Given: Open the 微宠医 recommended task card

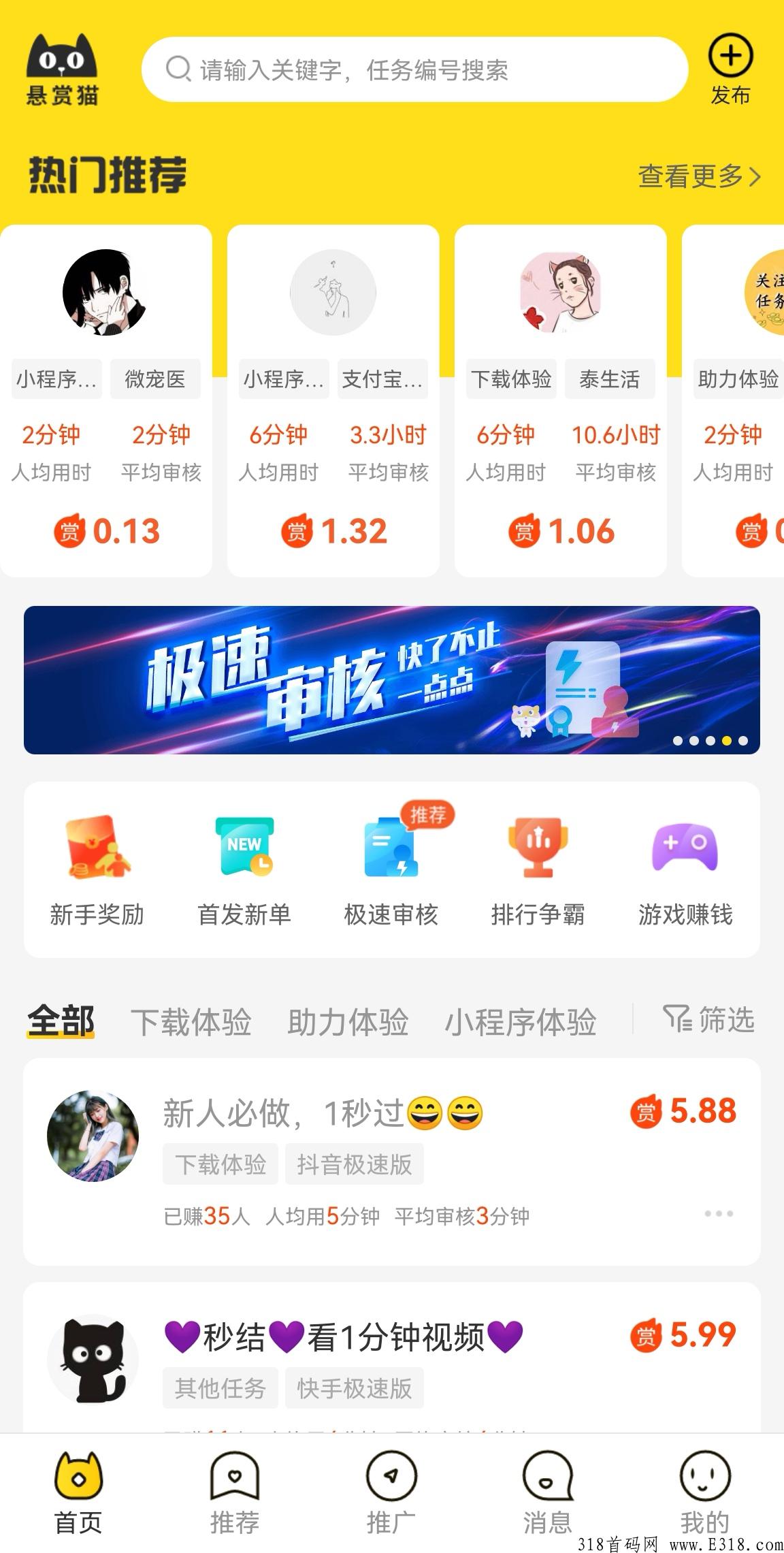Looking at the screenshot, I should click(106, 401).
